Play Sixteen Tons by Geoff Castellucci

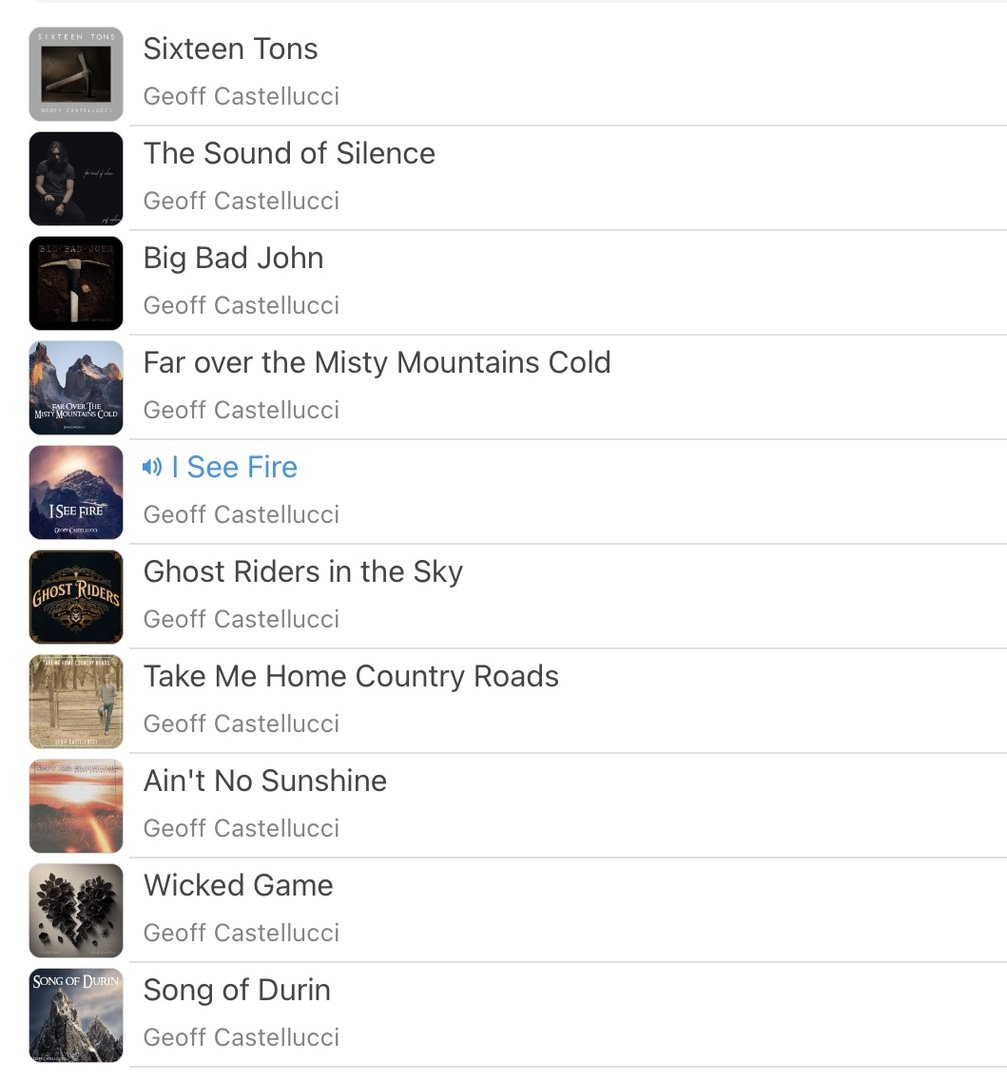tap(231, 50)
